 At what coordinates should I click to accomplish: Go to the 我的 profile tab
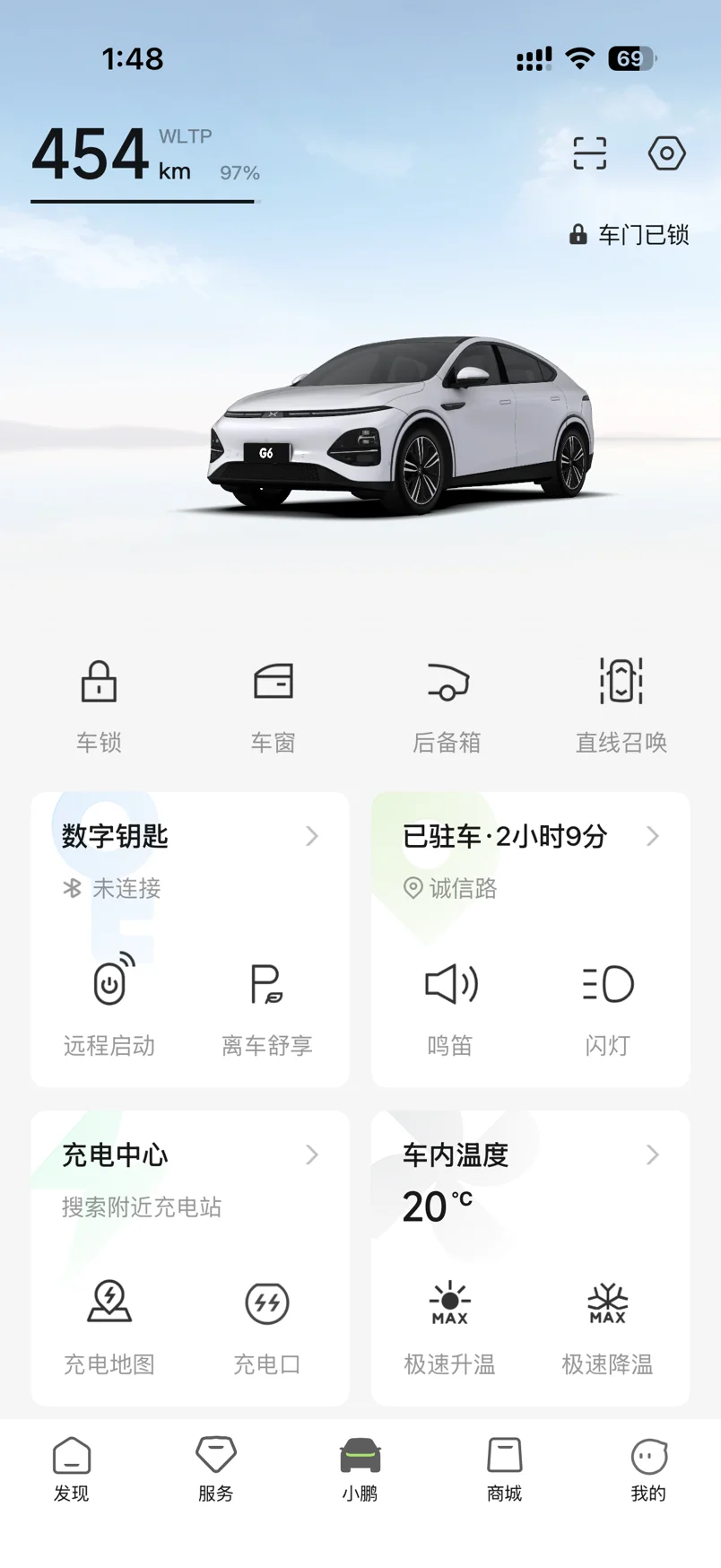(x=648, y=1469)
